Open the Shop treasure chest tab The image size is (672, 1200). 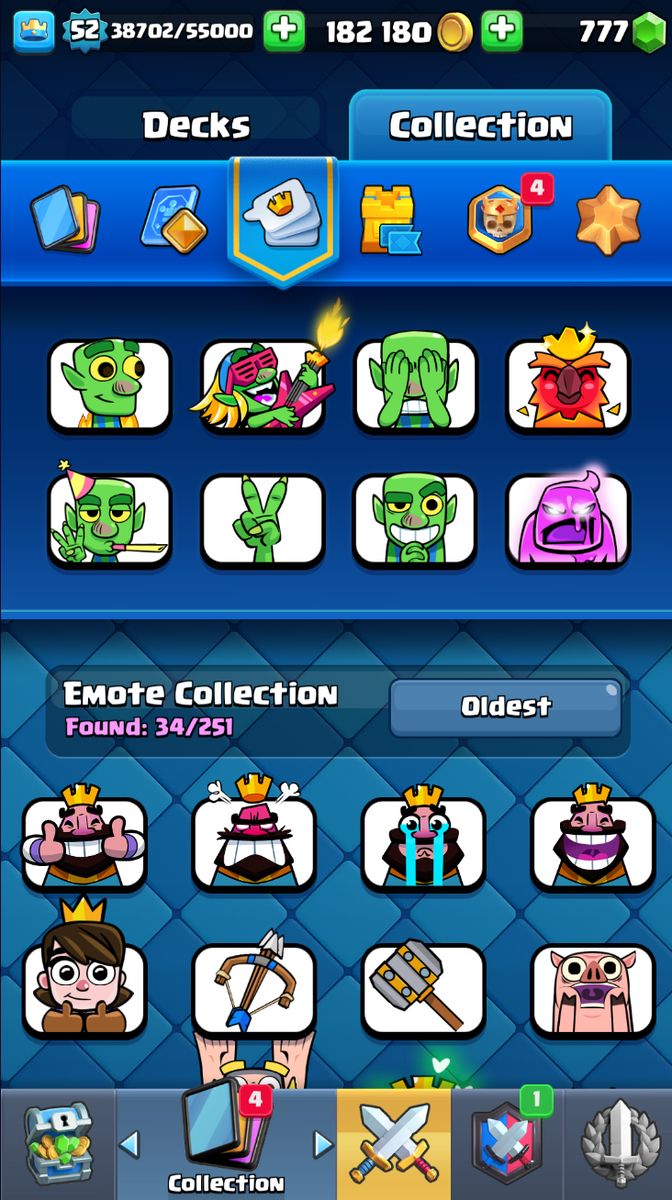57,1145
